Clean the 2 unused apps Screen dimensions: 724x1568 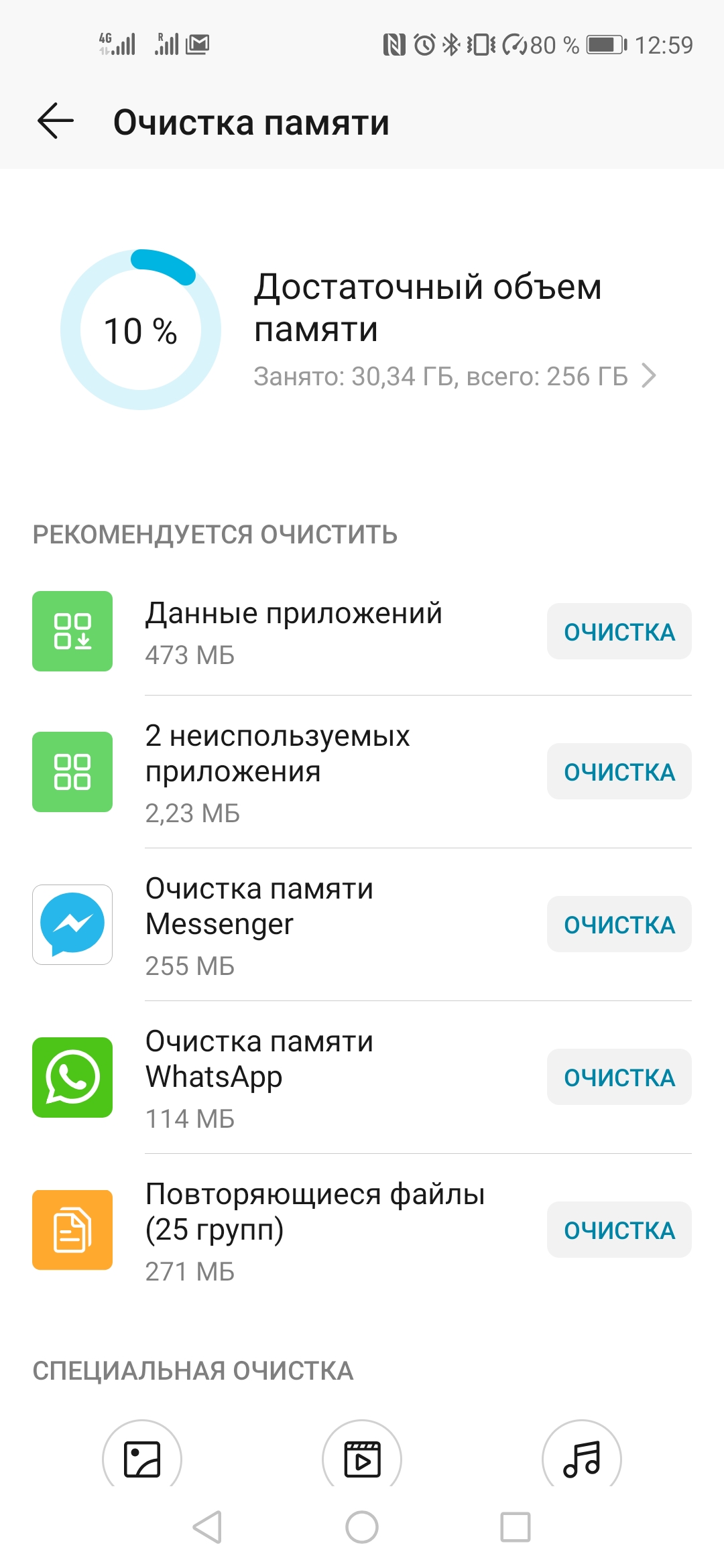(x=619, y=771)
